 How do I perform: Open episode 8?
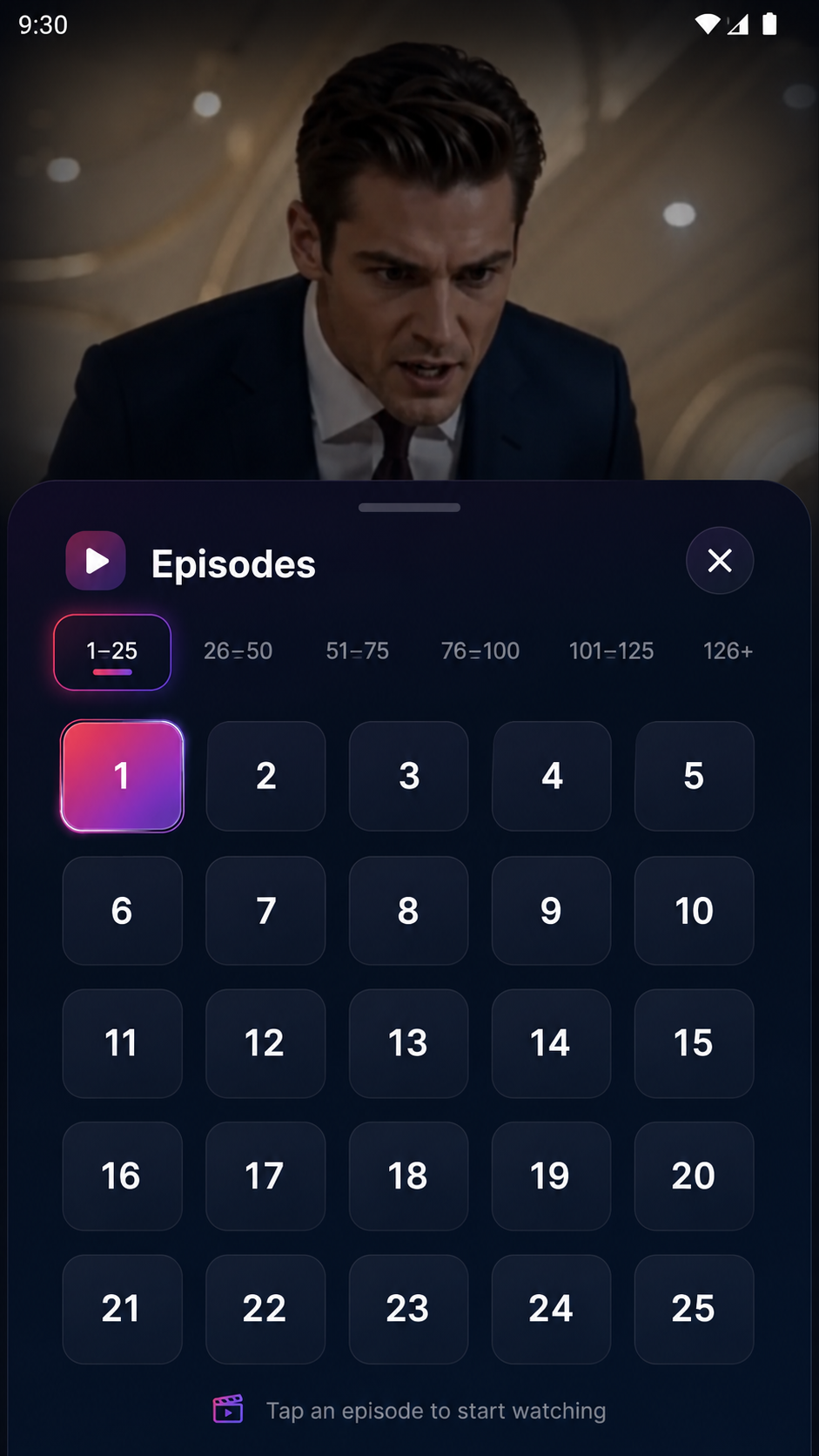tap(408, 911)
